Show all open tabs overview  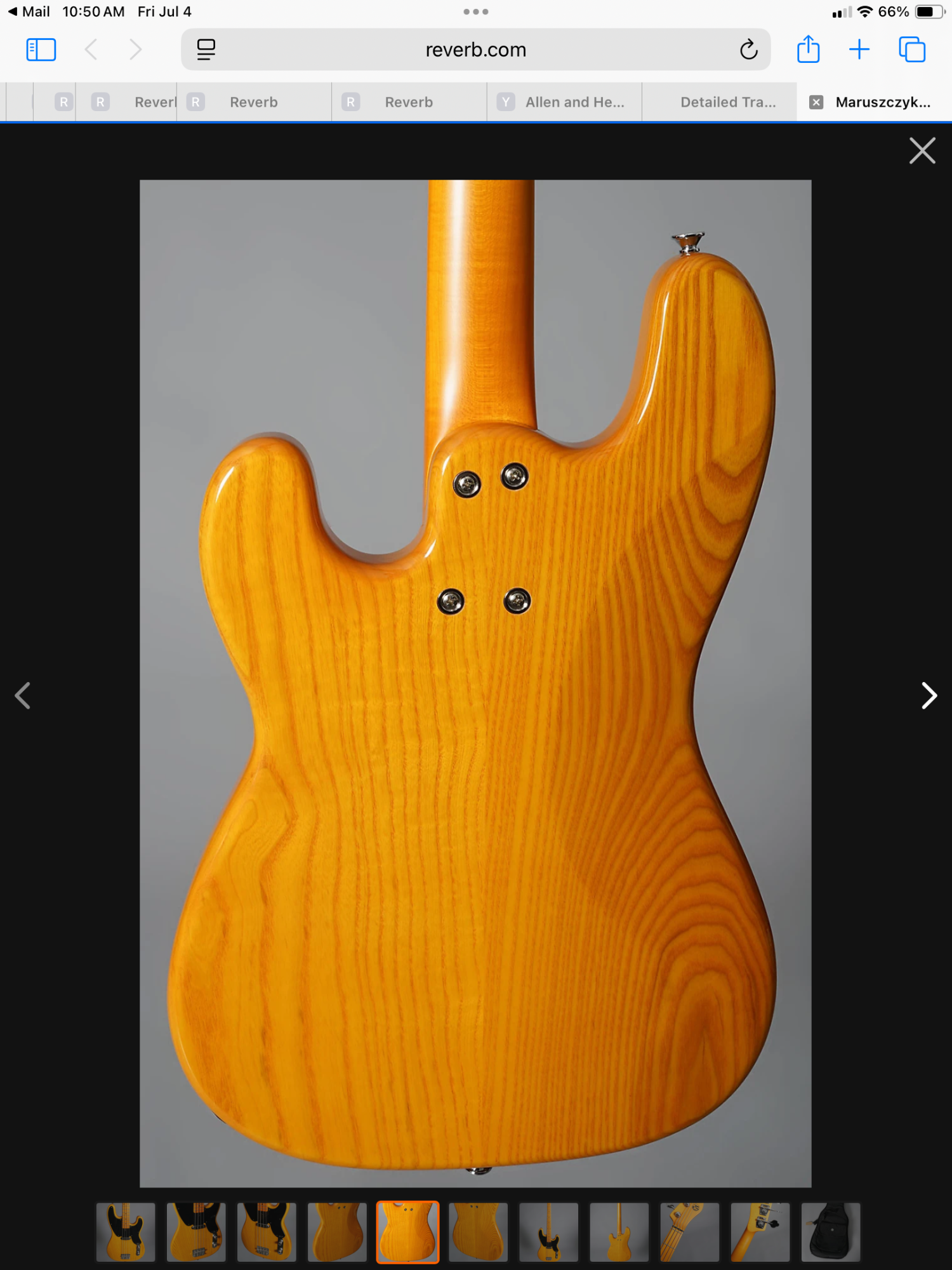tap(912, 50)
